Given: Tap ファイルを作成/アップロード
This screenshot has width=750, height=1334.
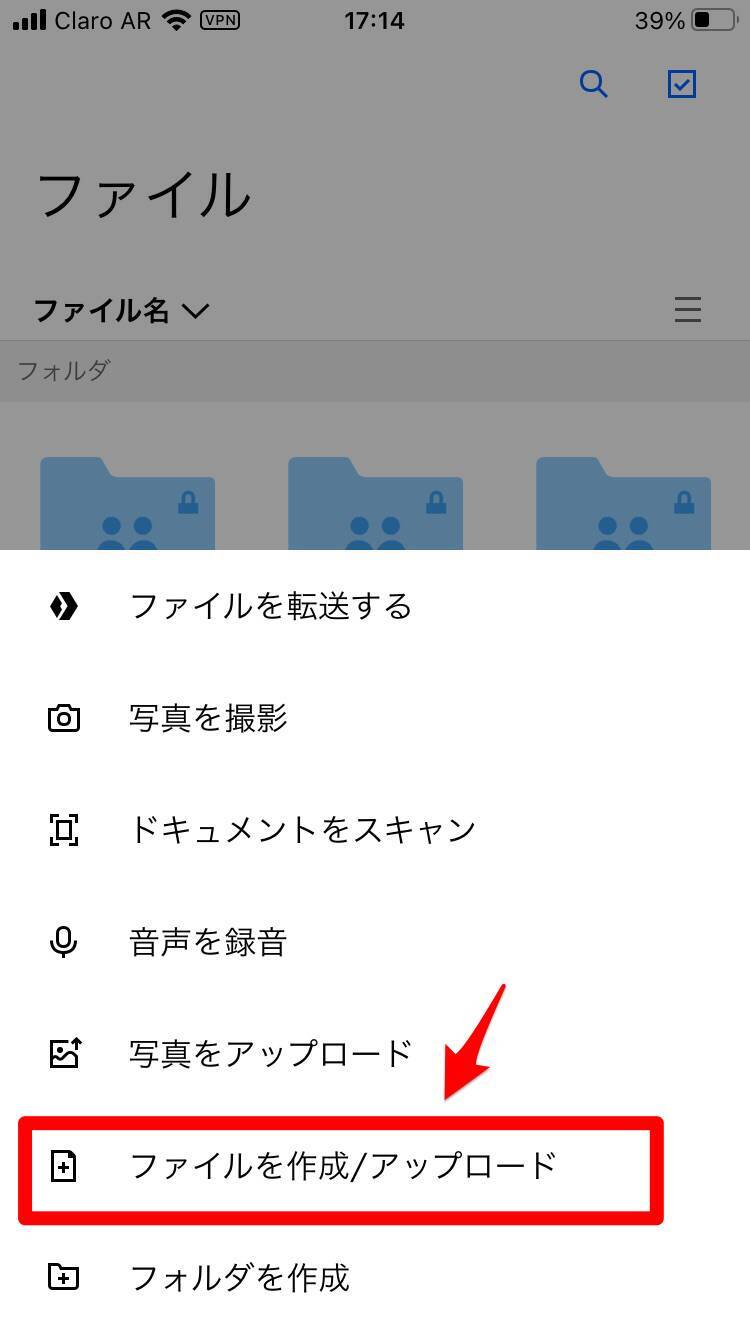Looking at the screenshot, I should point(342,1166).
